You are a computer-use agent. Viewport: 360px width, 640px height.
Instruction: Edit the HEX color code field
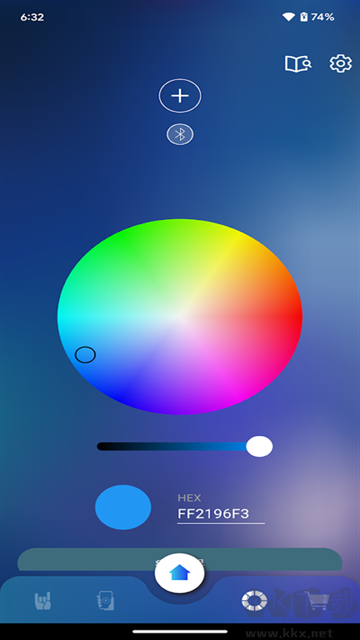coord(221,513)
